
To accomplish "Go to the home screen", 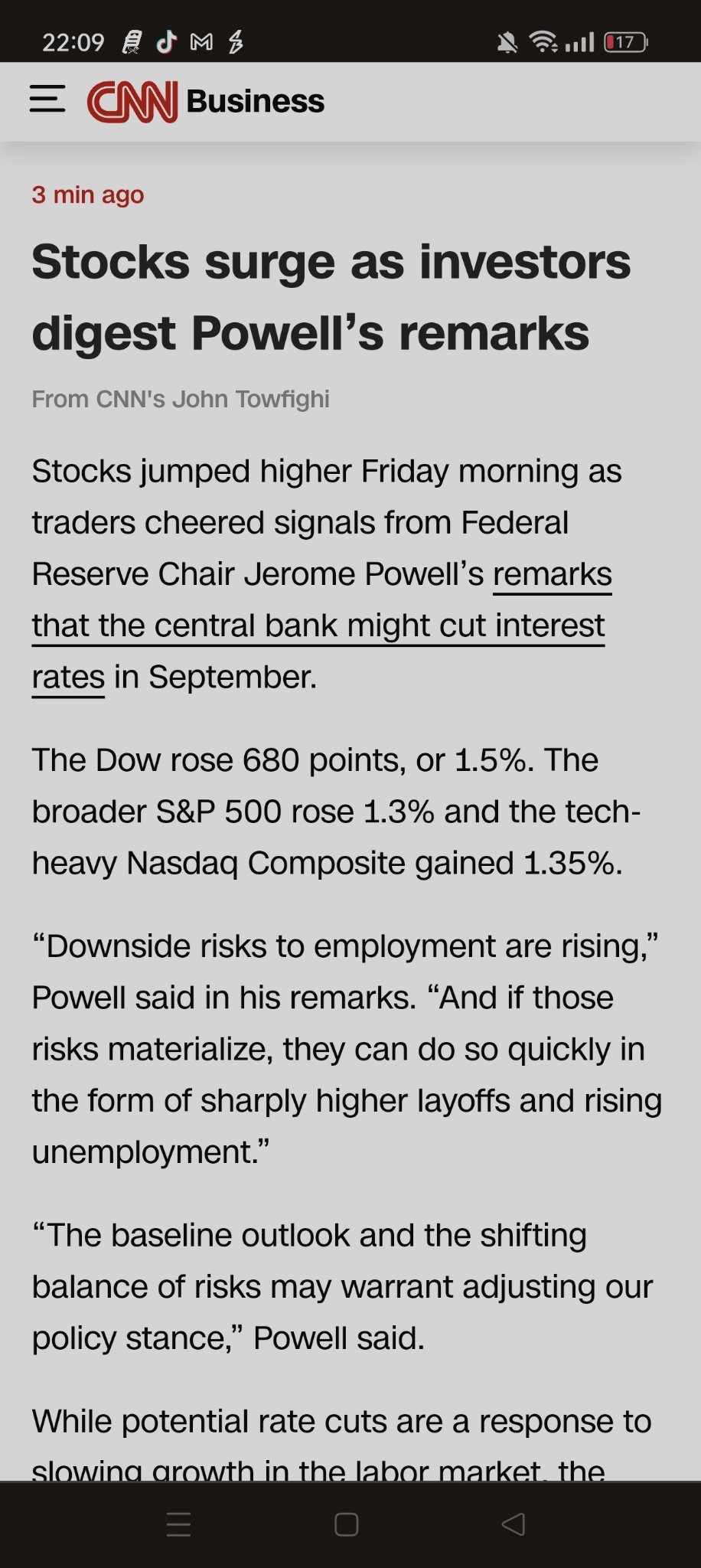I will (347, 1524).
